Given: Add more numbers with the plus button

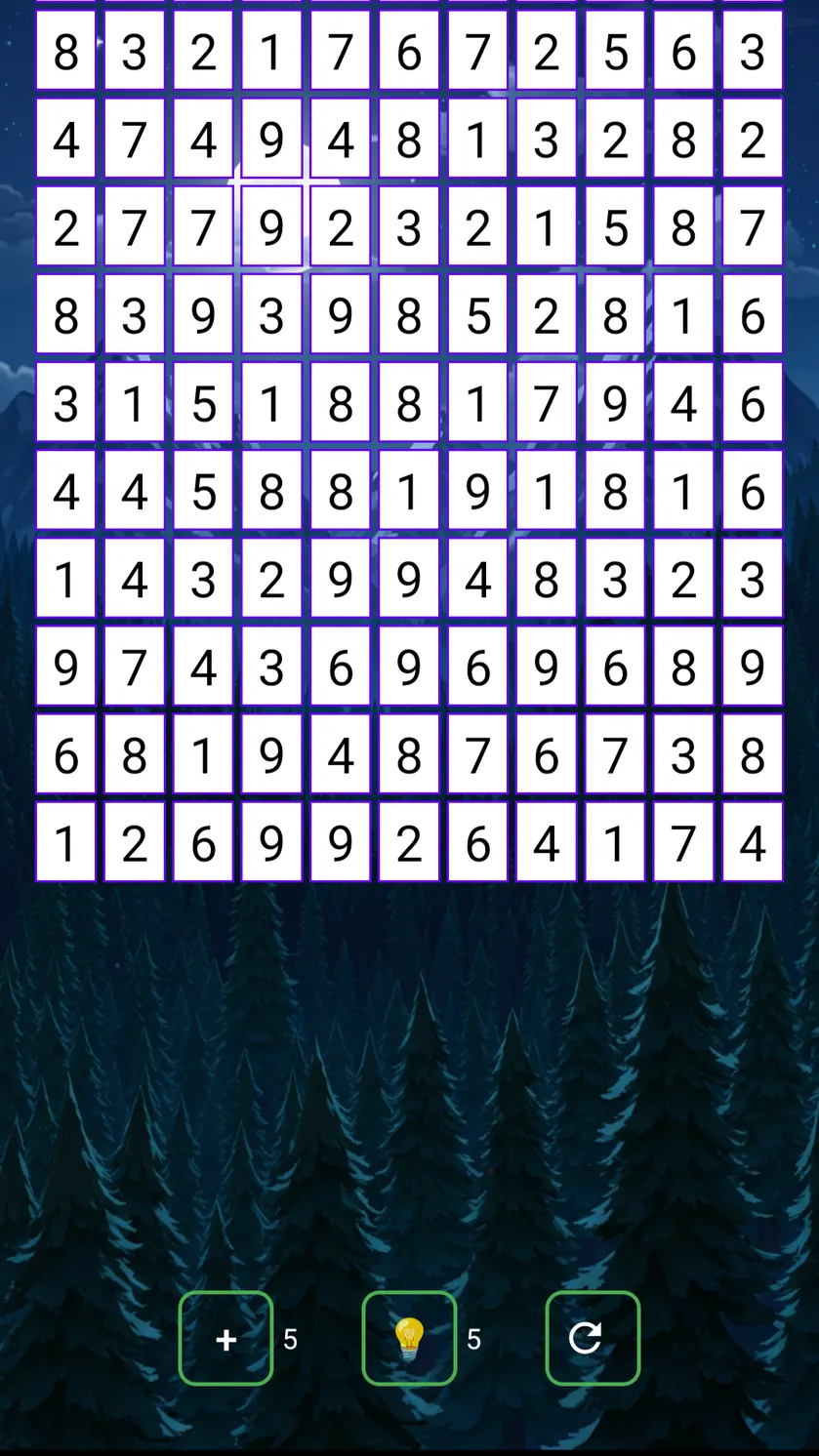Looking at the screenshot, I should coord(225,1338).
